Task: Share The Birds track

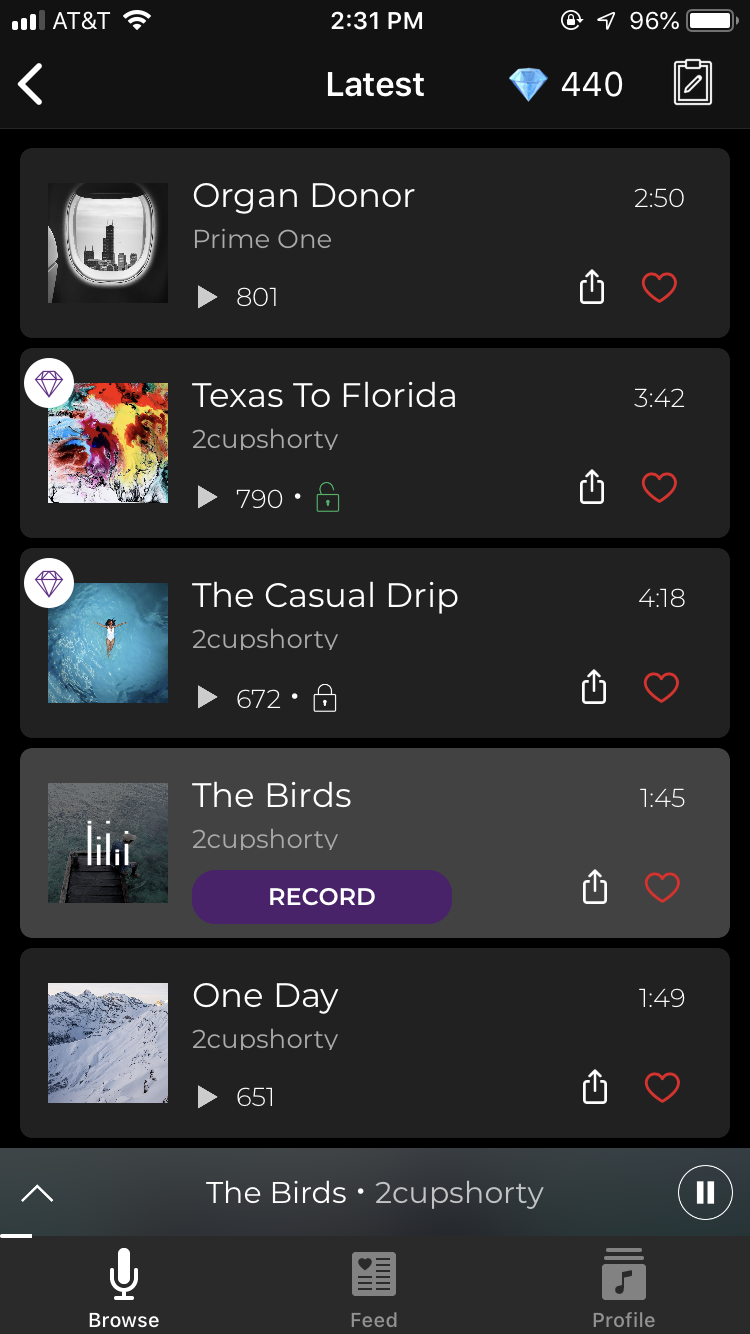Action: click(595, 888)
